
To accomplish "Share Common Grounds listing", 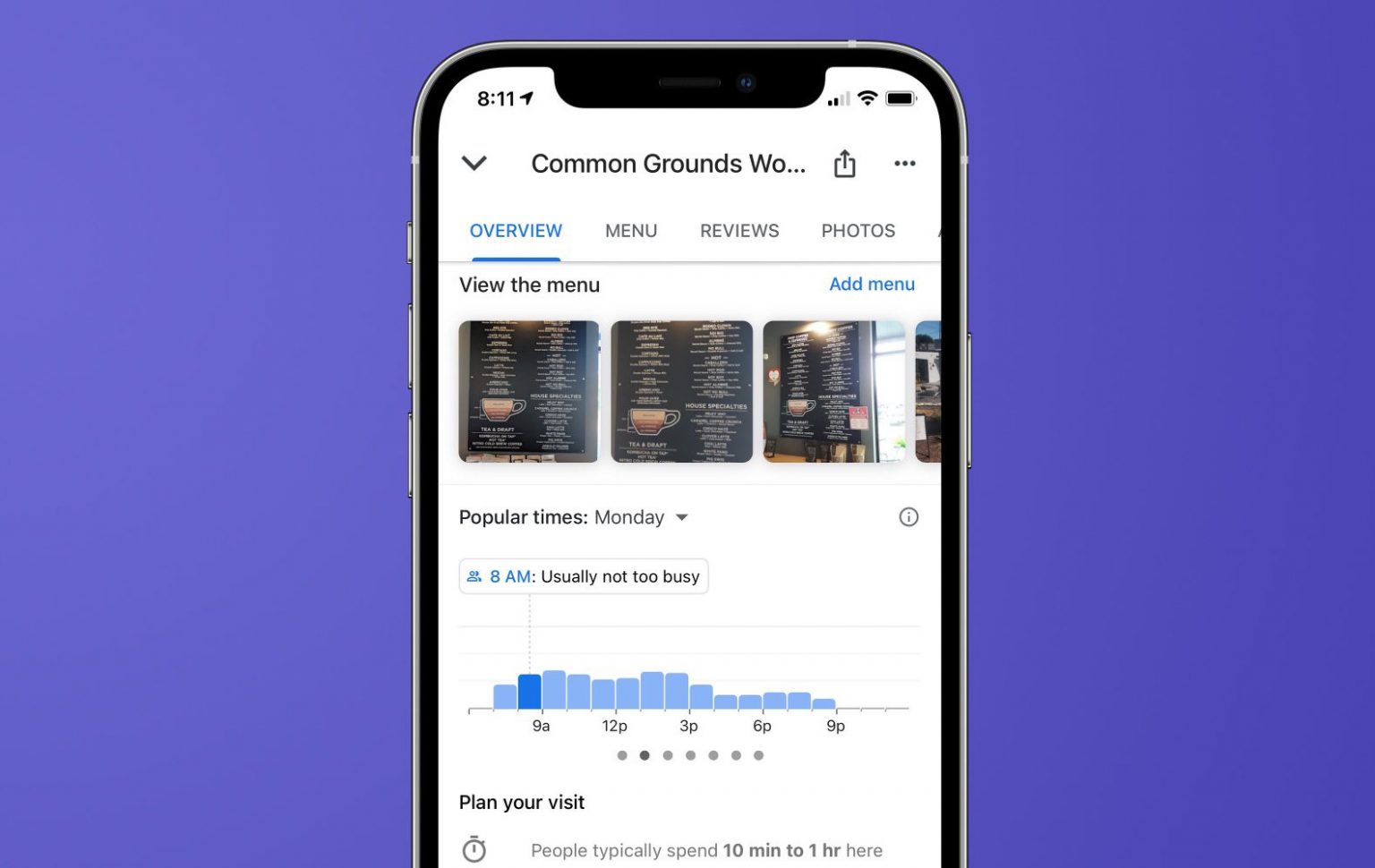I will (844, 164).
